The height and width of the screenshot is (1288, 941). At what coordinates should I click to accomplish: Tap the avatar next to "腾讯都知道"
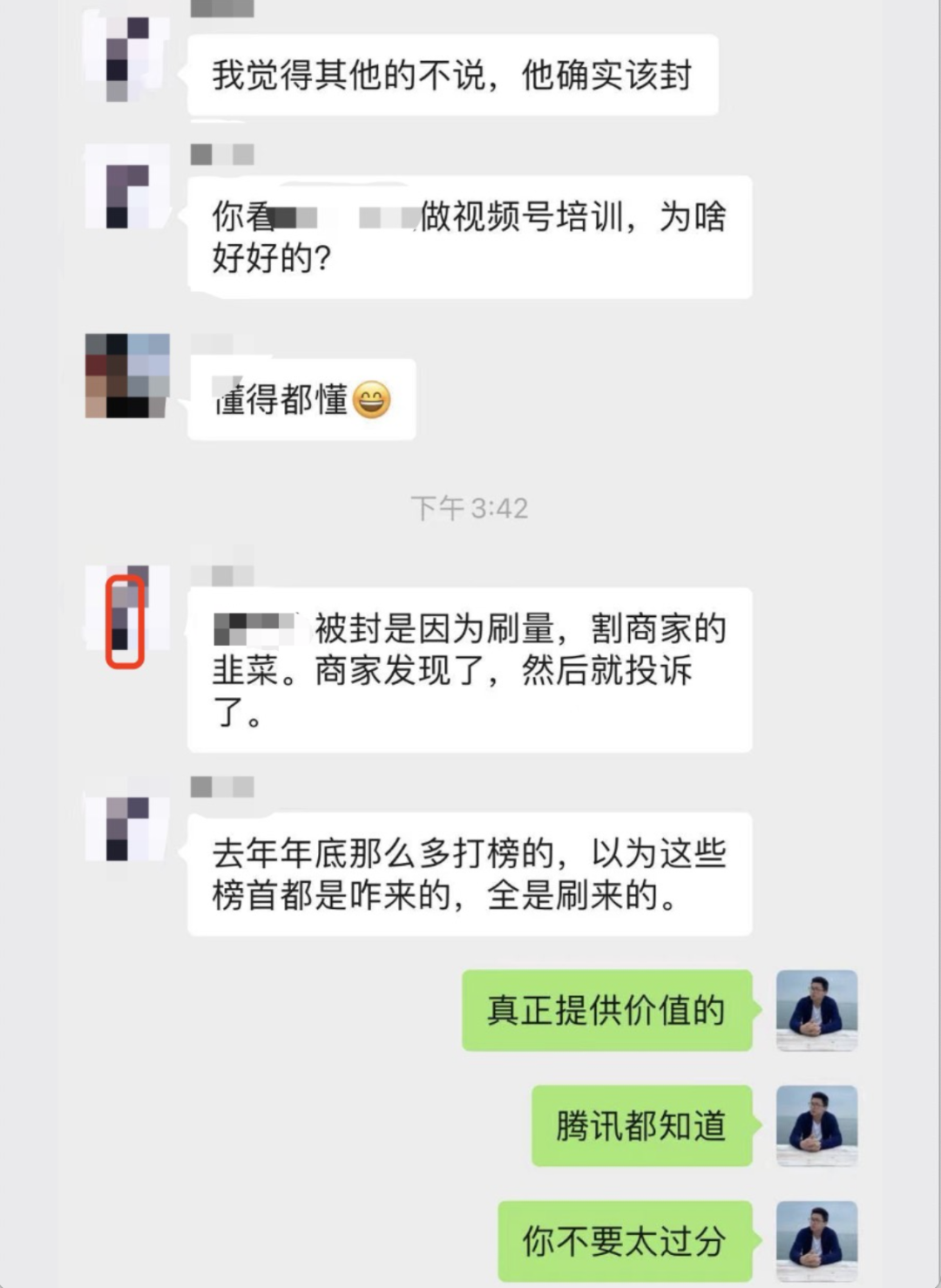[x=816, y=1125]
